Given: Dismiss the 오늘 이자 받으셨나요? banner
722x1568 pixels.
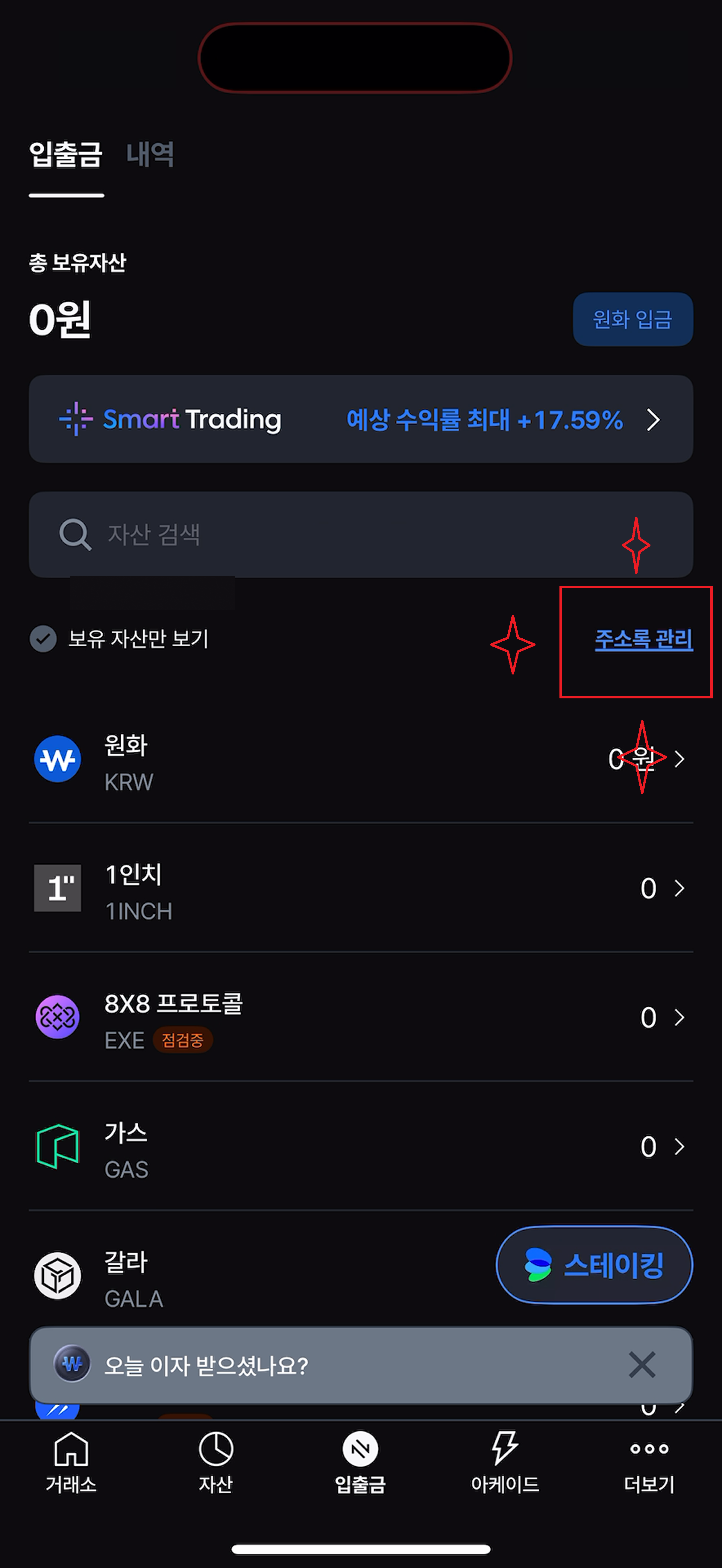Looking at the screenshot, I should pos(642,1365).
